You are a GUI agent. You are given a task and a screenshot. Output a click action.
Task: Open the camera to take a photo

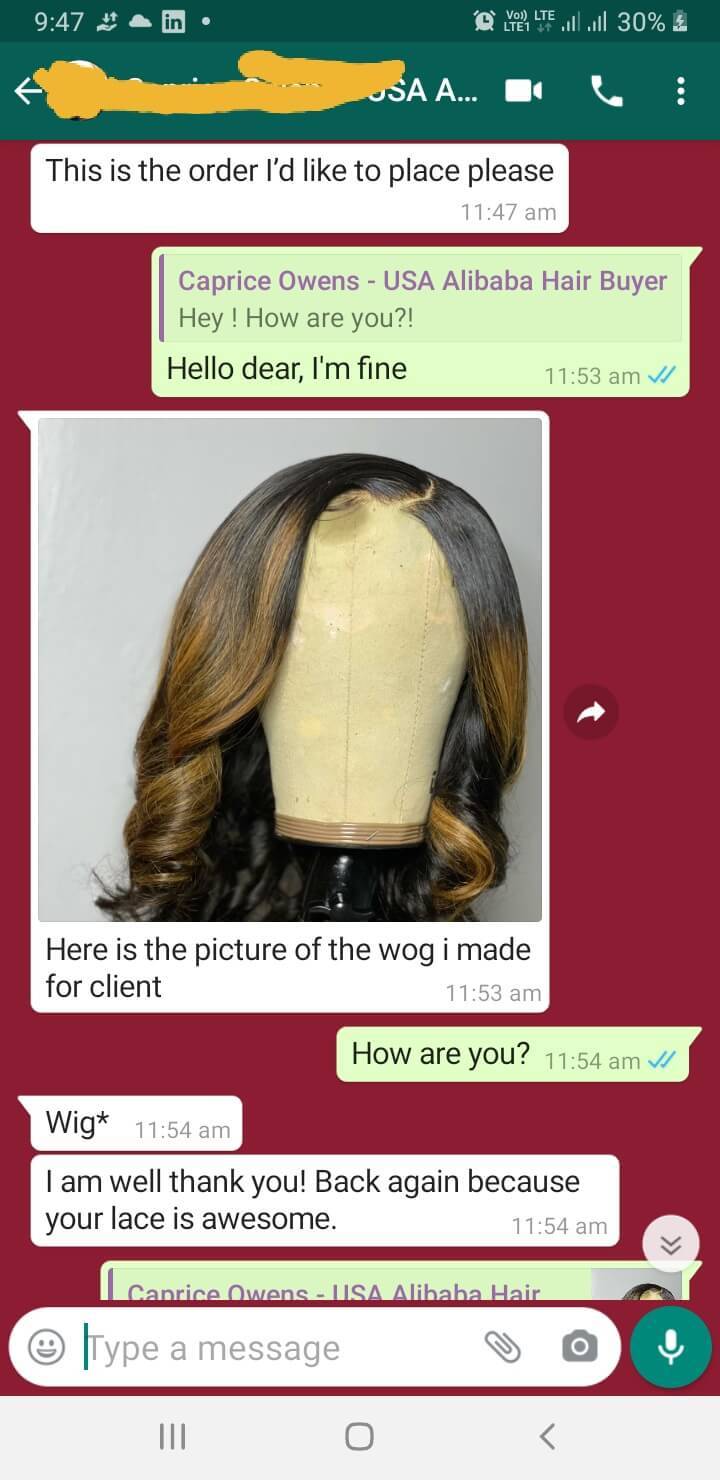tap(579, 1348)
